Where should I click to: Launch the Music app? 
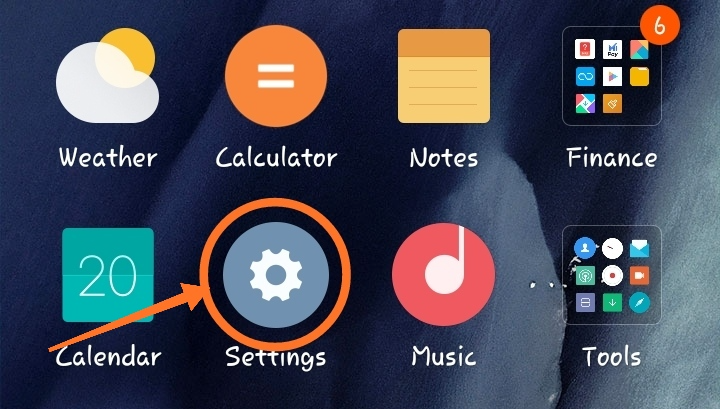(443, 275)
